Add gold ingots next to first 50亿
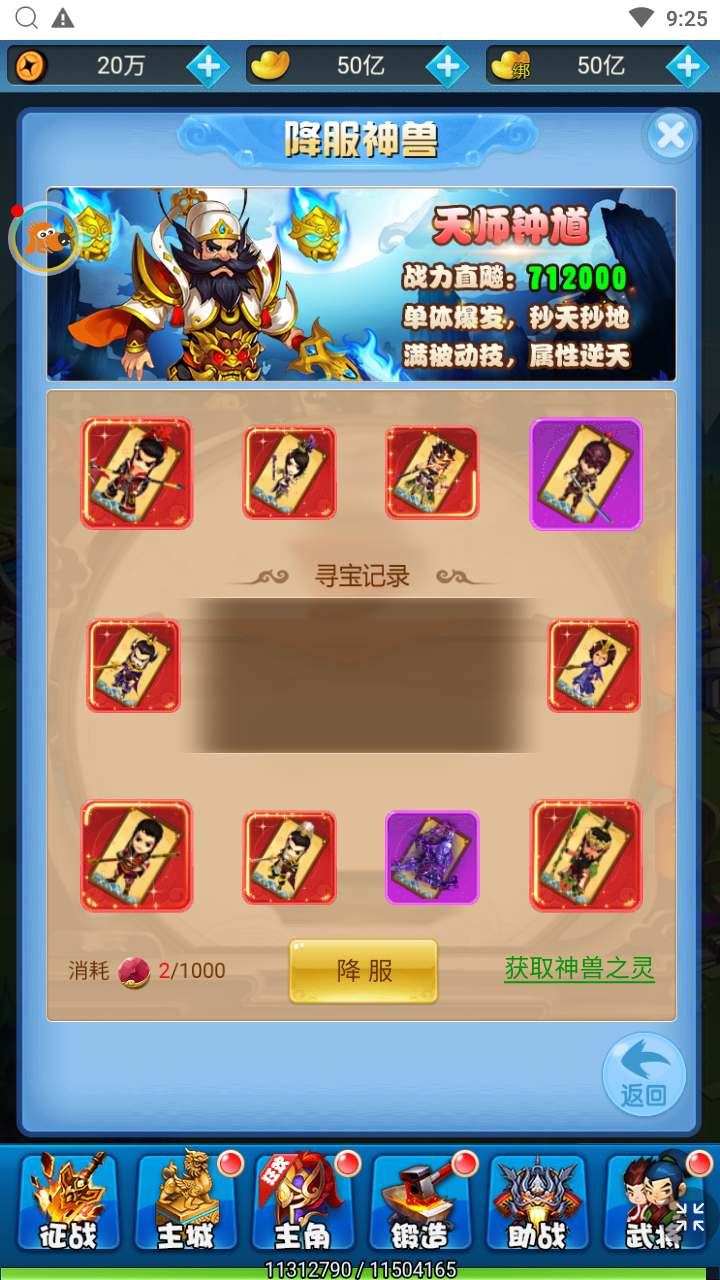Image resolution: width=720 pixels, height=1280 pixels. point(447,67)
